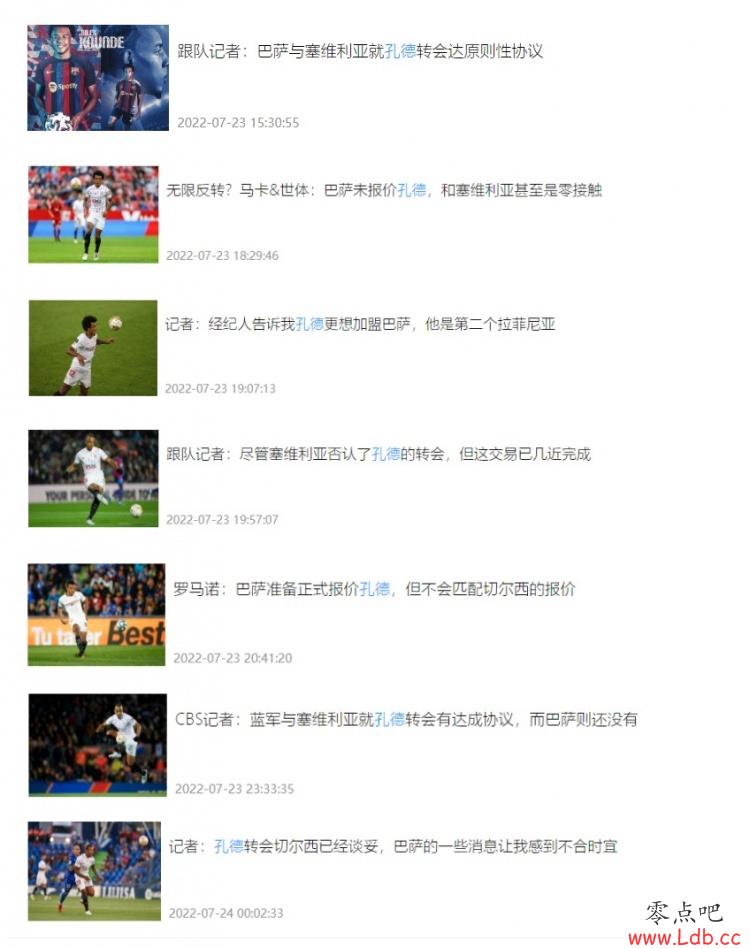
Task: Open article saying Koundé's Chelsea move is settled
Action: pos(393,846)
